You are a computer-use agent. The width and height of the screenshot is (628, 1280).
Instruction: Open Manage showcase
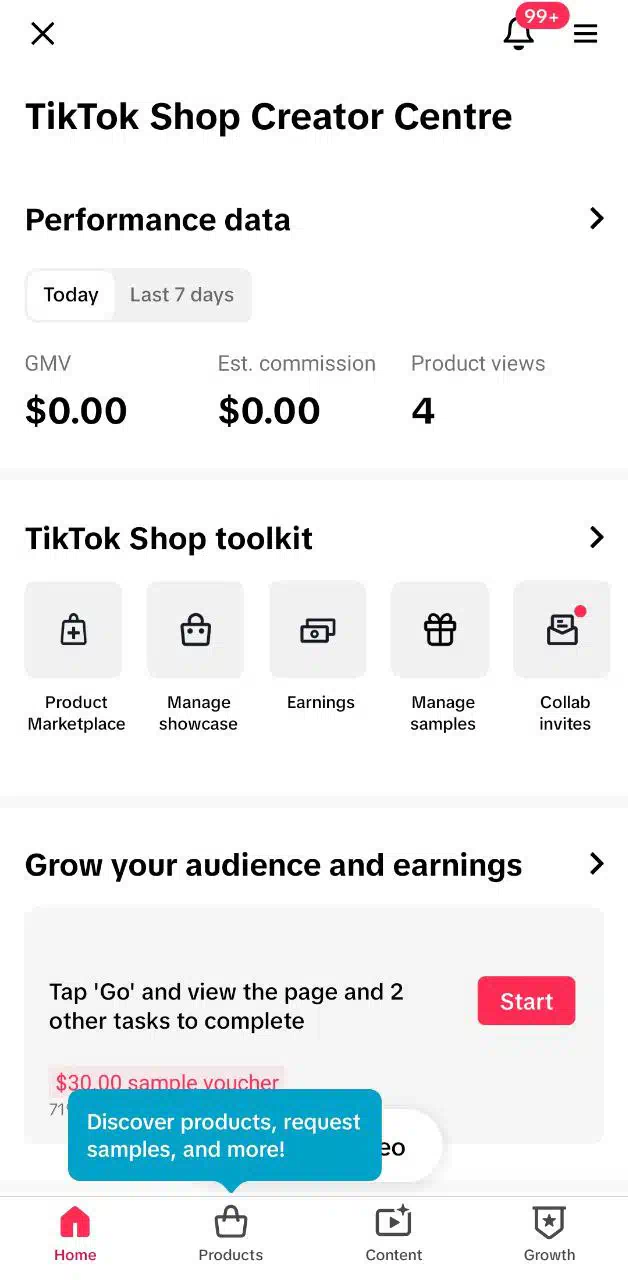pos(198,657)
